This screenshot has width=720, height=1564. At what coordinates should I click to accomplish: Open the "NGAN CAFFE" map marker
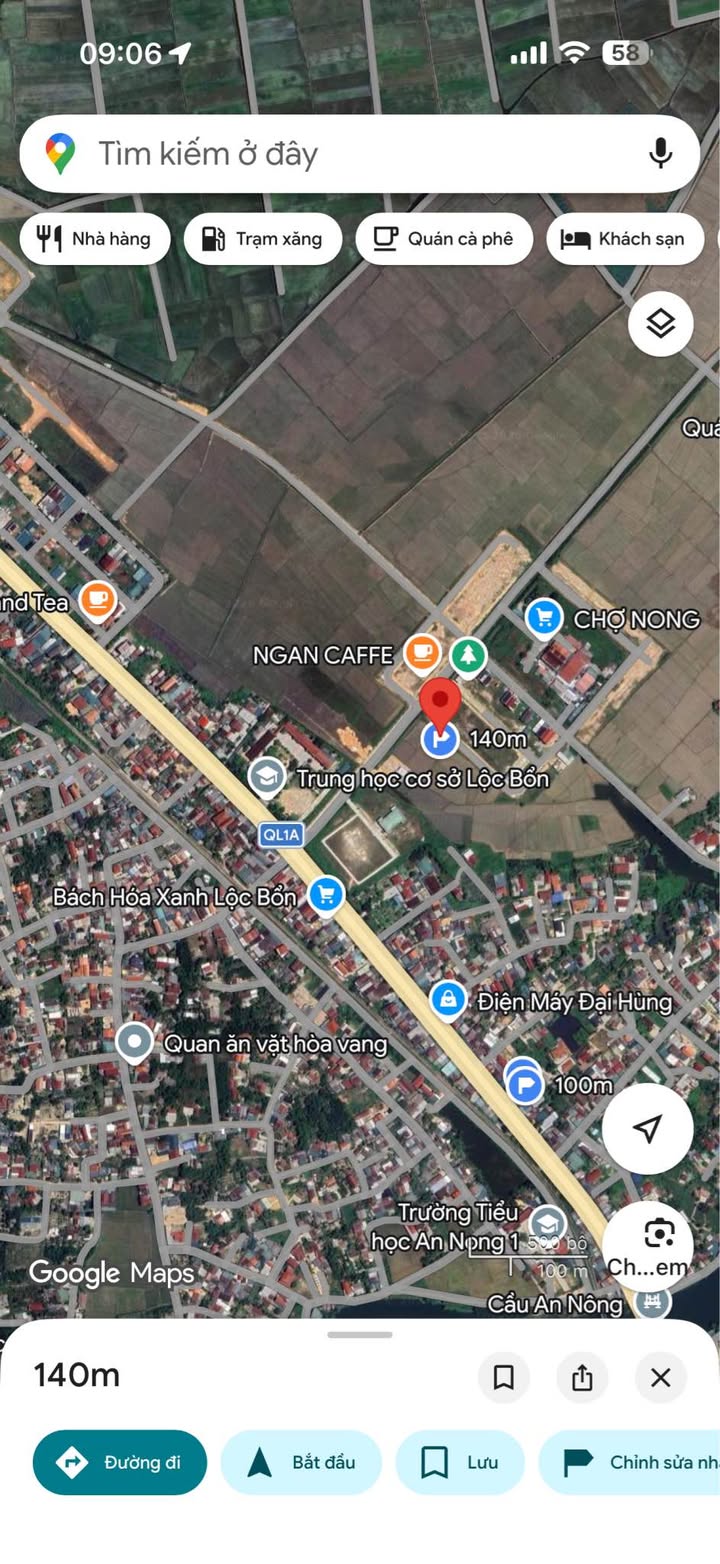(x=421, y=653)
